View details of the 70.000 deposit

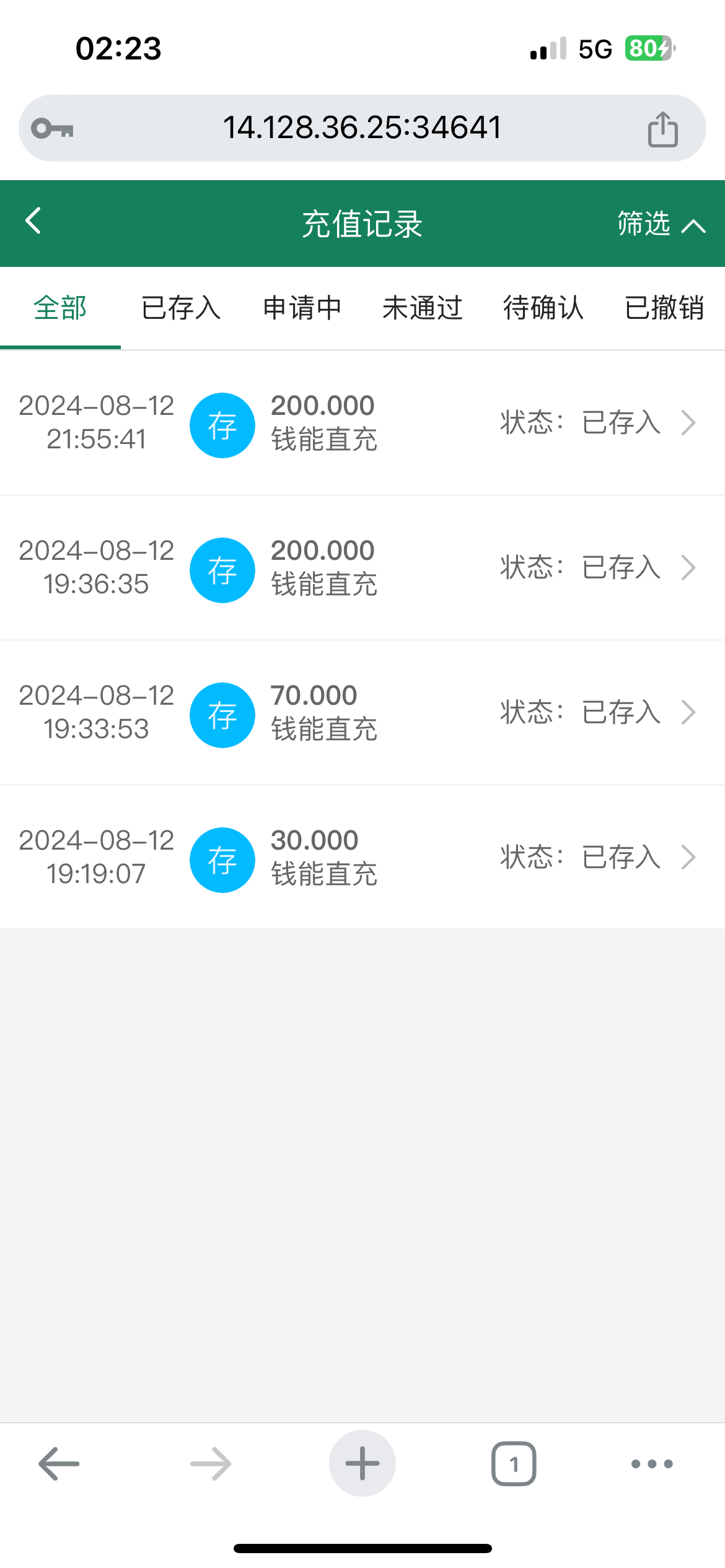pyautogui.click(x=362, y=713)
